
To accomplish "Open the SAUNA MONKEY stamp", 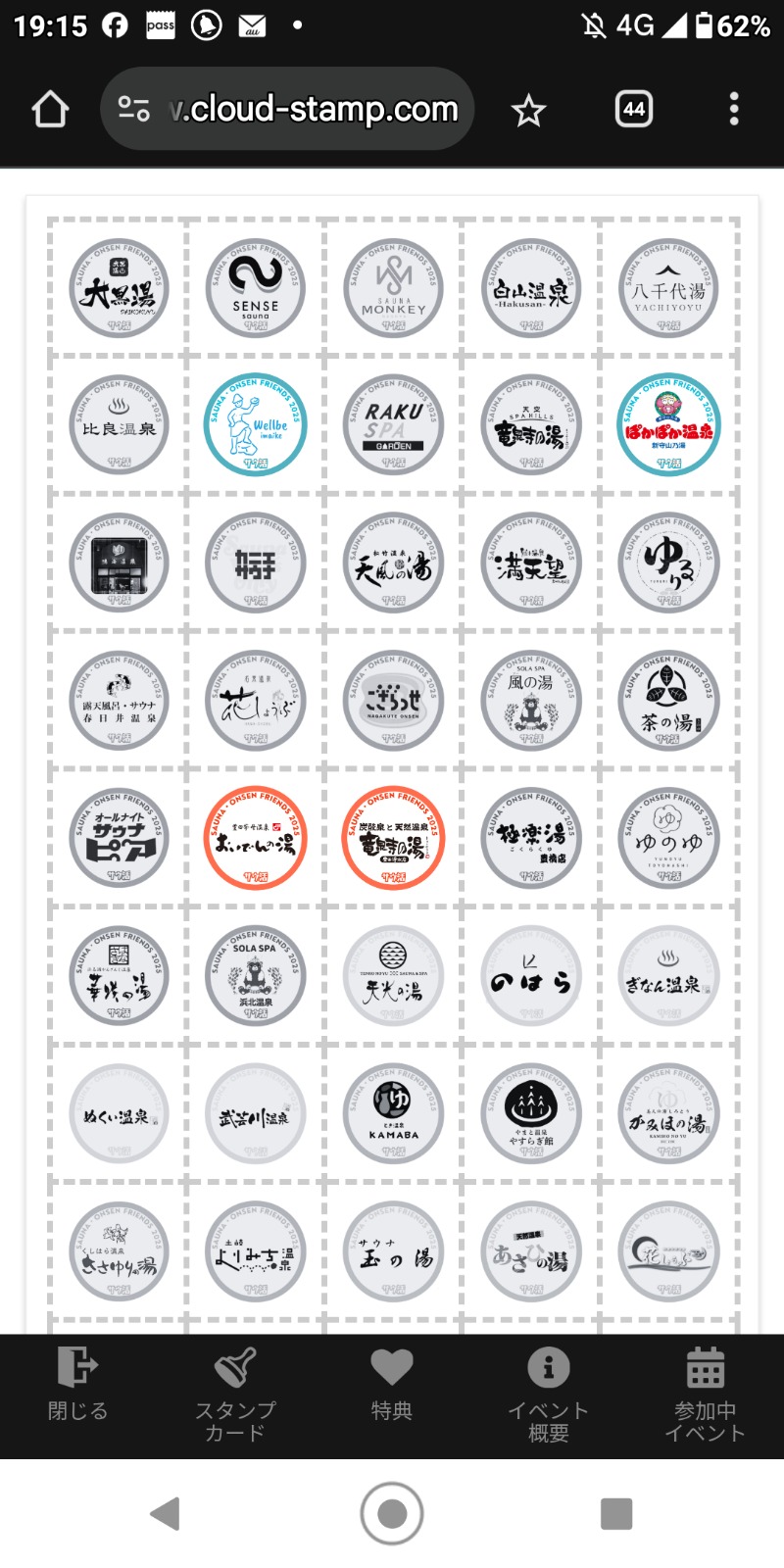I will (394, 288).
